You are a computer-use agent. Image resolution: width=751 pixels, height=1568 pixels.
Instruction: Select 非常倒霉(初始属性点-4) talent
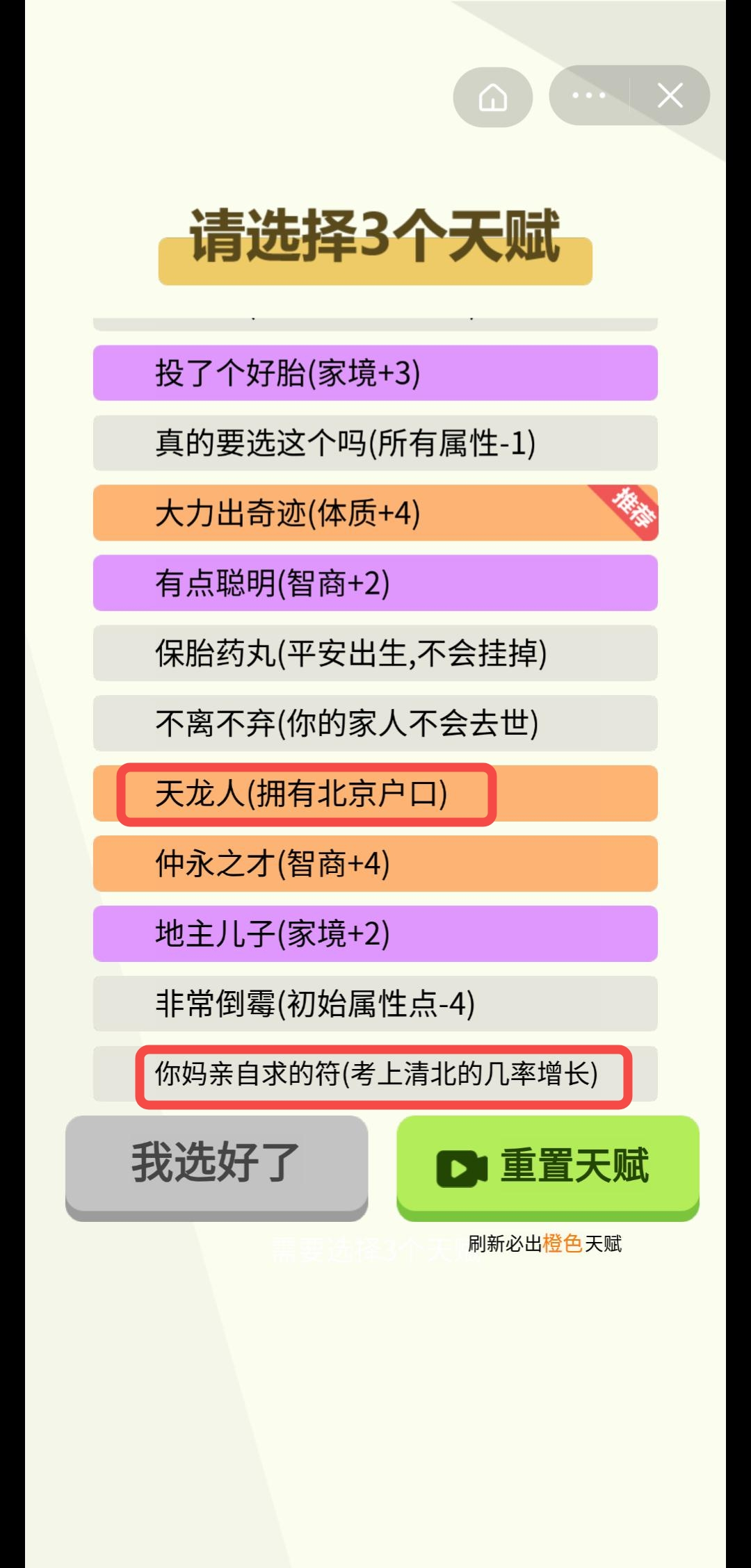375,1004
